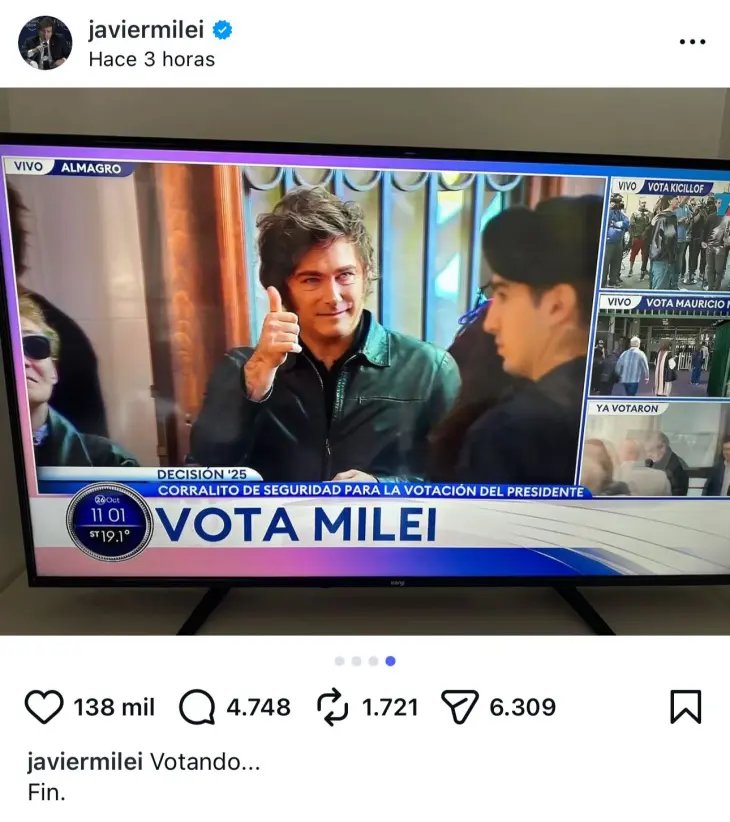
Task: Tap javiermilei username in the caption
Action: [x=86, y=762]
